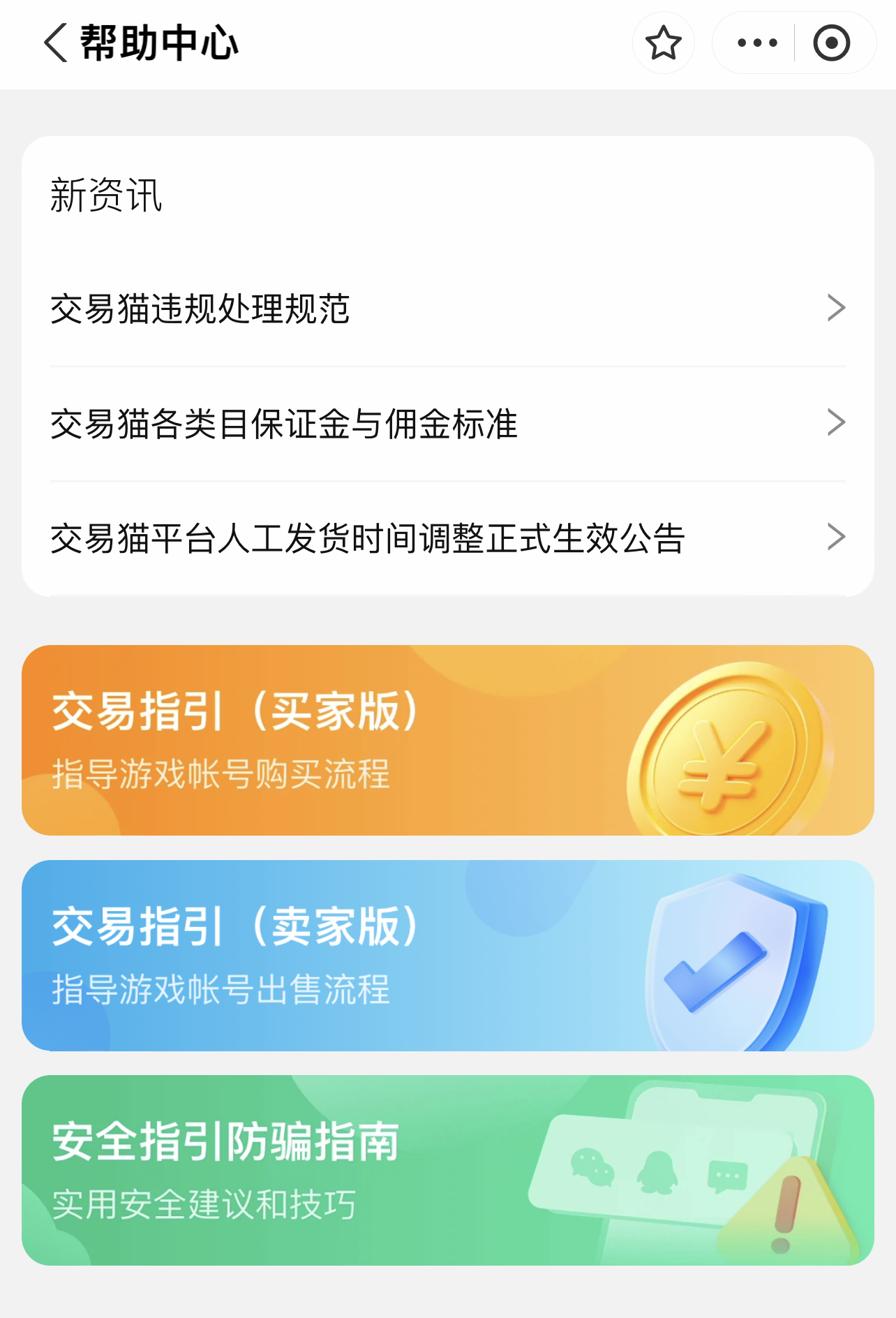
Task: Open 交易猫平台人工发货时间调整正式生效公告
Action: click(x=447, y=538)
